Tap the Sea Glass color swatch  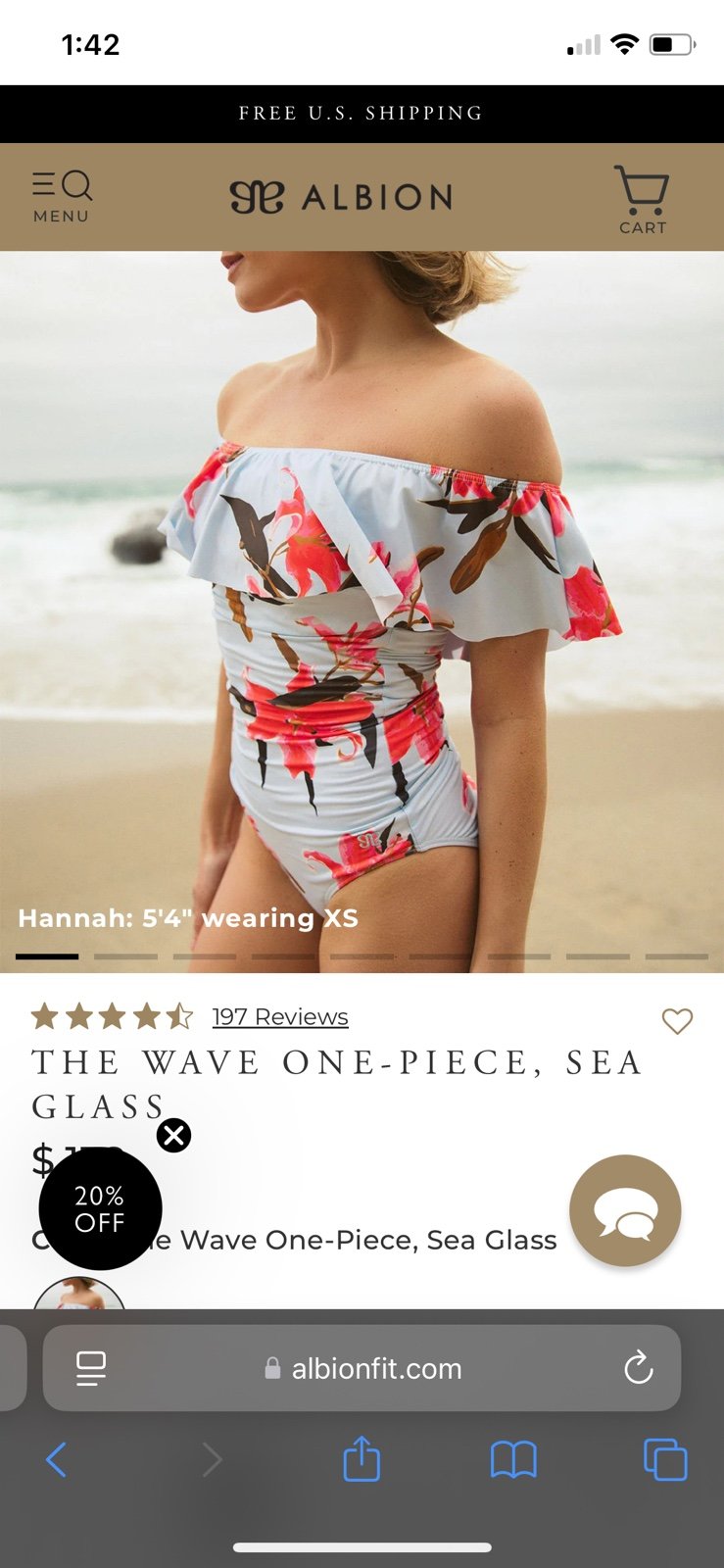79,1294
